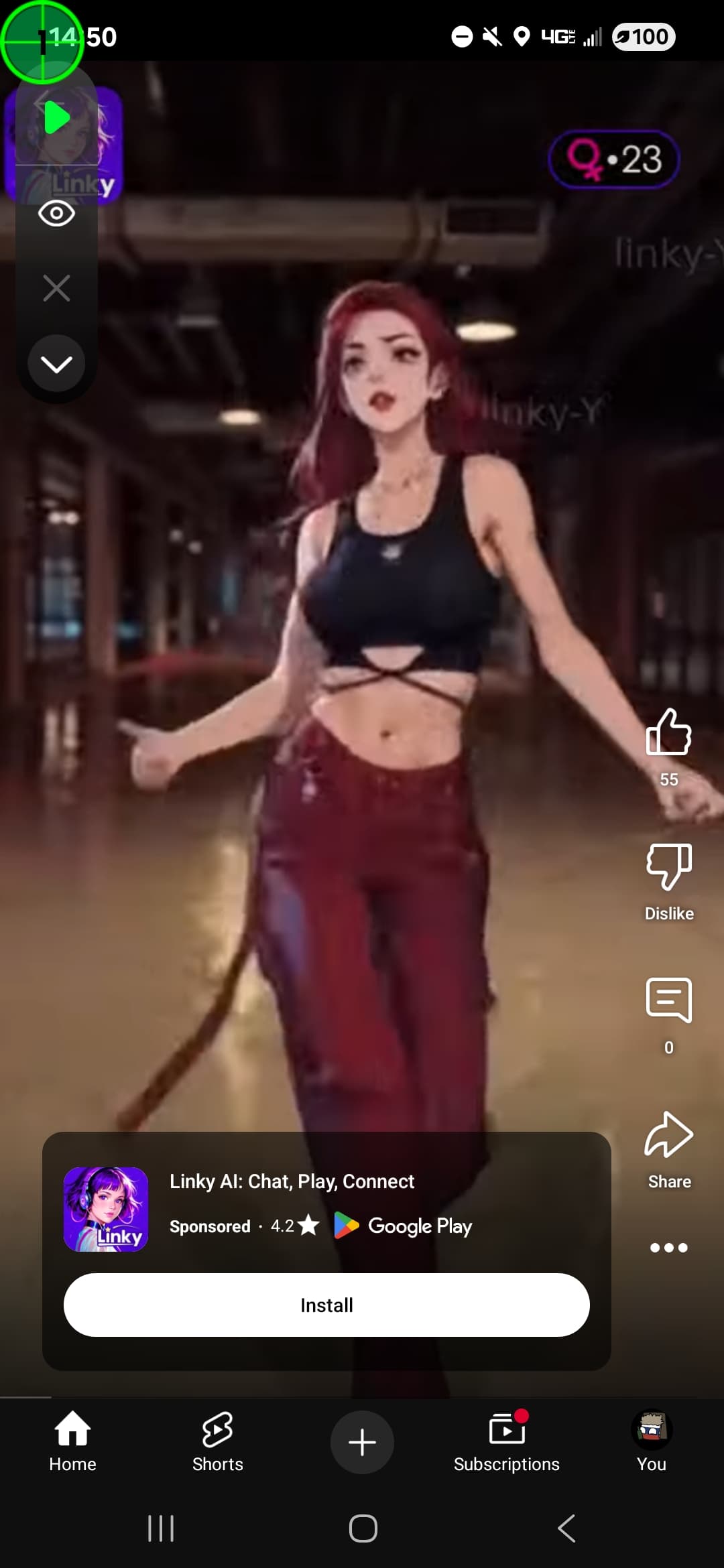This screenshot has height=1568, width=724.
Task: Go to the Home tab
Action: pos(72,1442)
